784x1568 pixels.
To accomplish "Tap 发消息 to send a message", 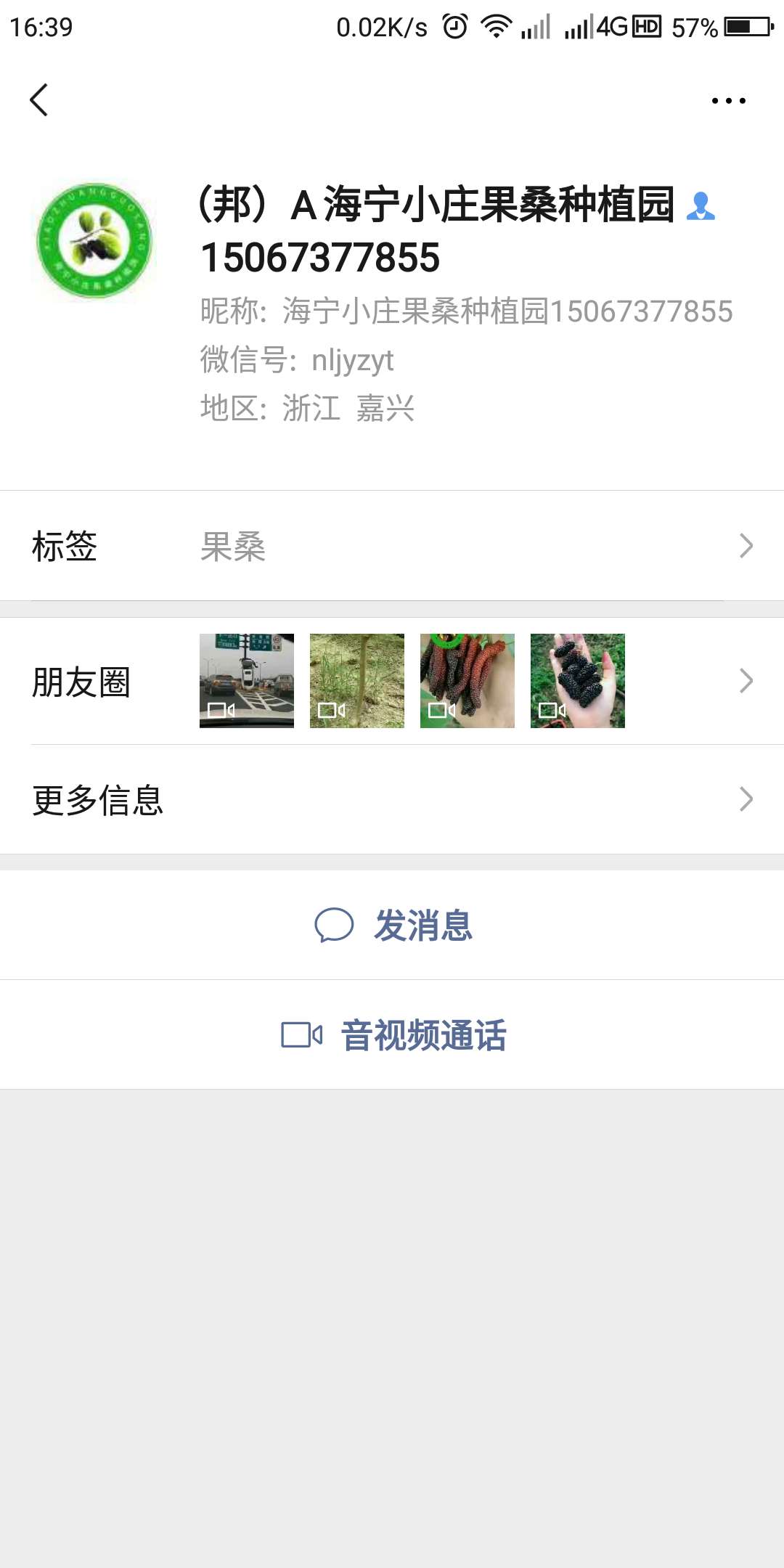I will pyautogui.click(x=392, y=926).
